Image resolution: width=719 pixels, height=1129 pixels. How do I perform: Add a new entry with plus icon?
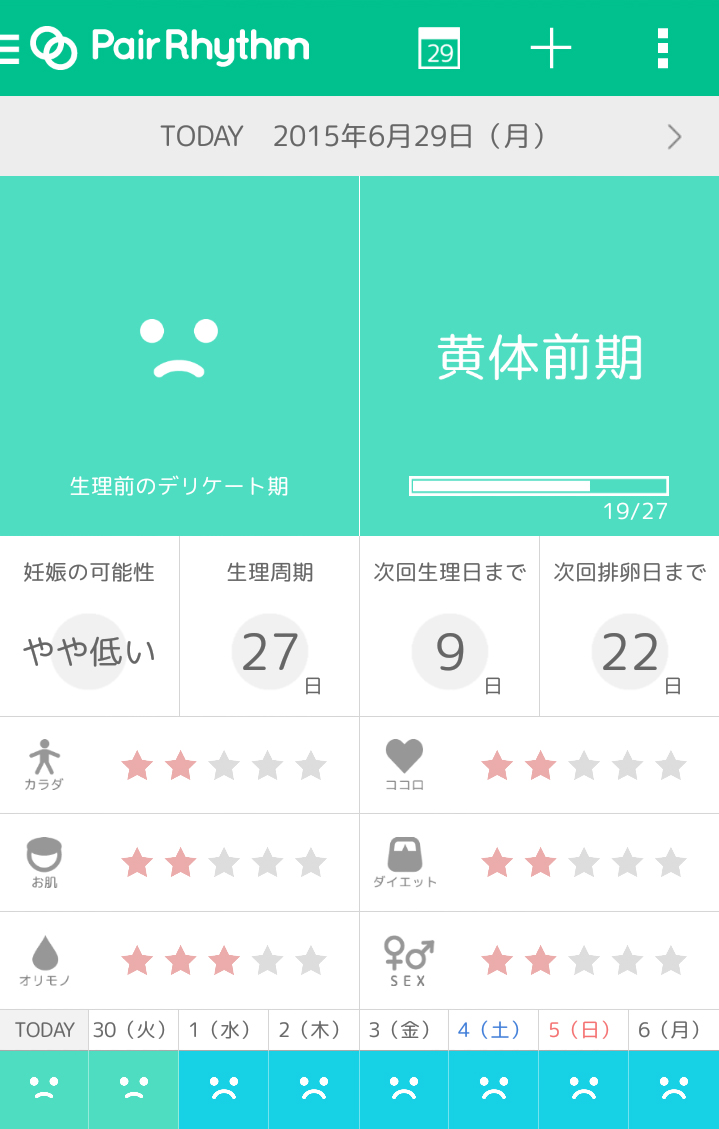coord(551,48)
